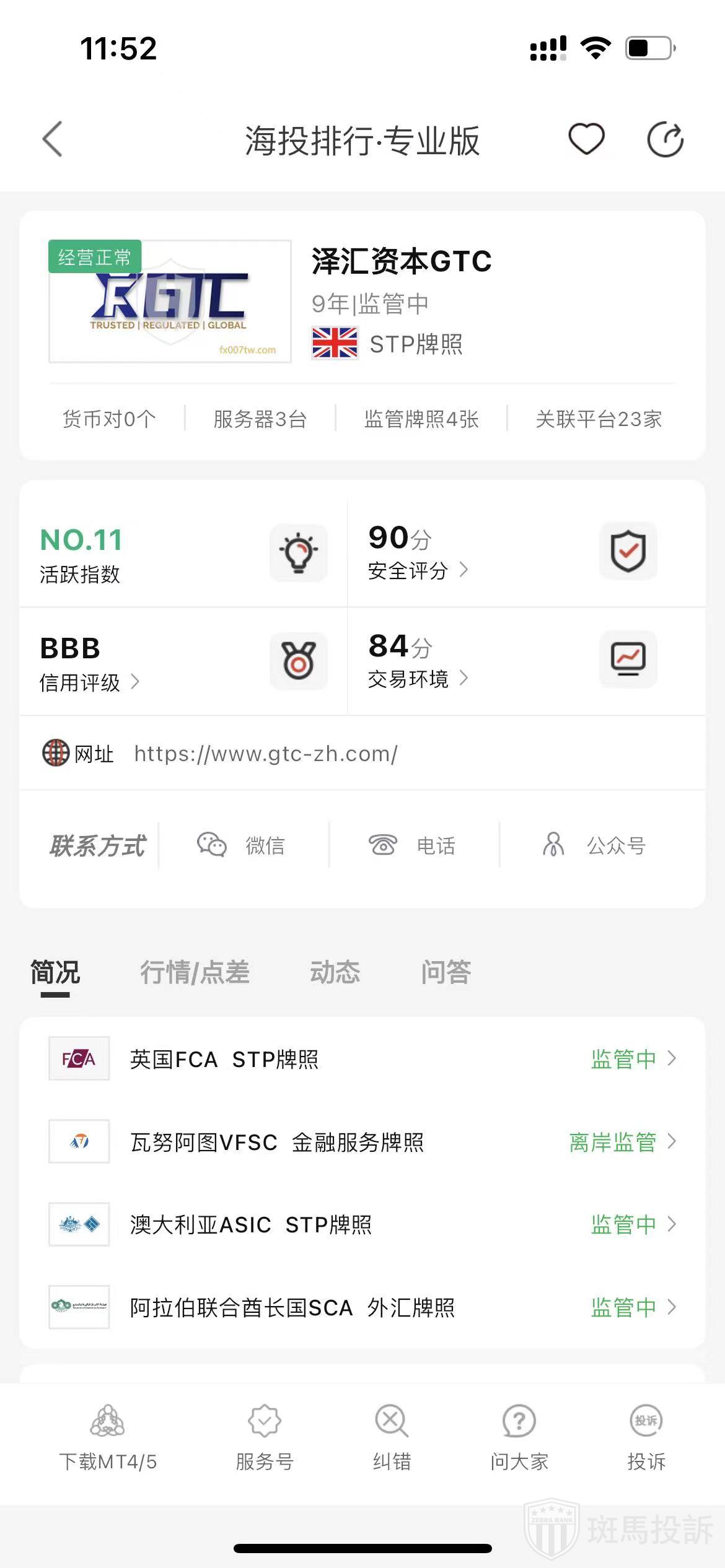Open the 交易环境 score details
Image resolution: width=725 pixels, height=1568 pixels.
[417, 679]
